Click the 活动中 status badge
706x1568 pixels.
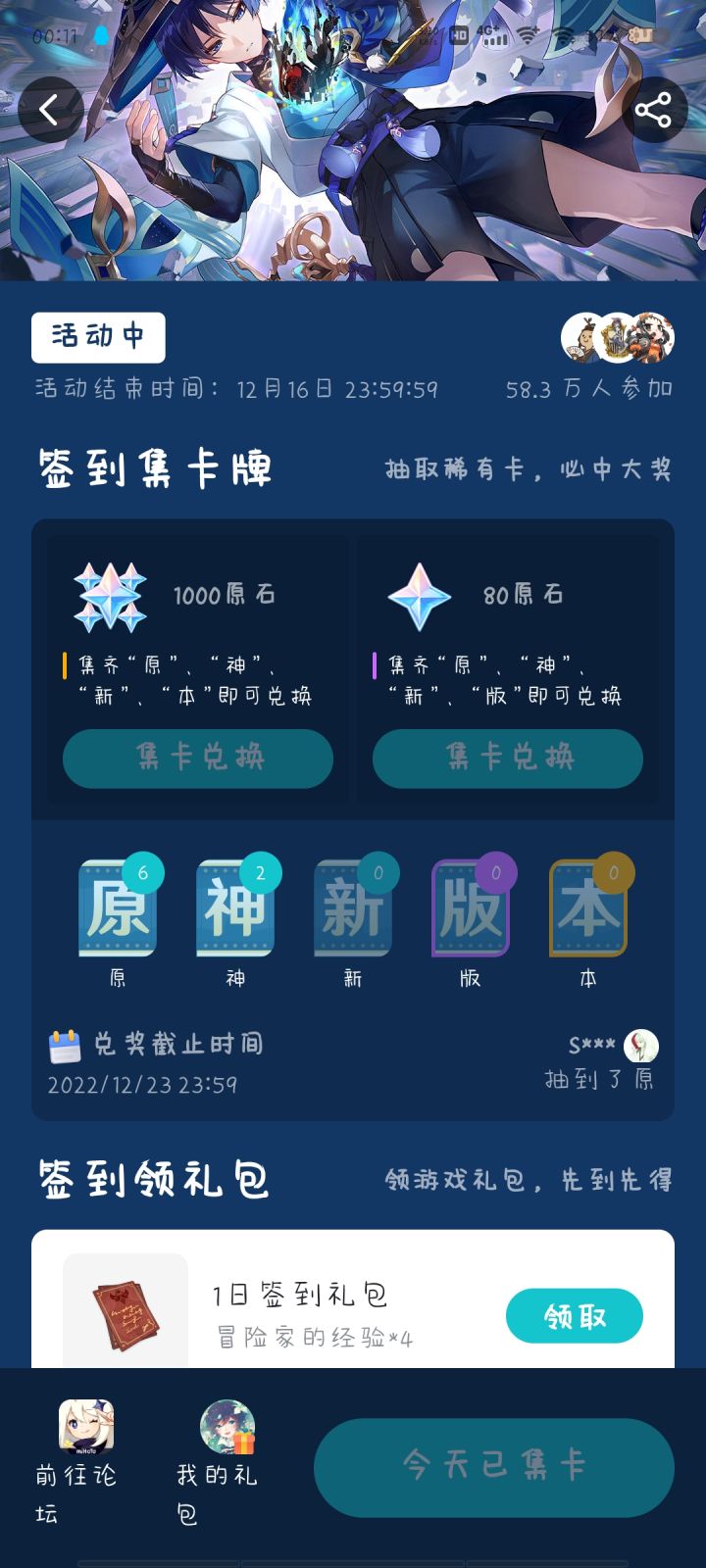point(97,337)
